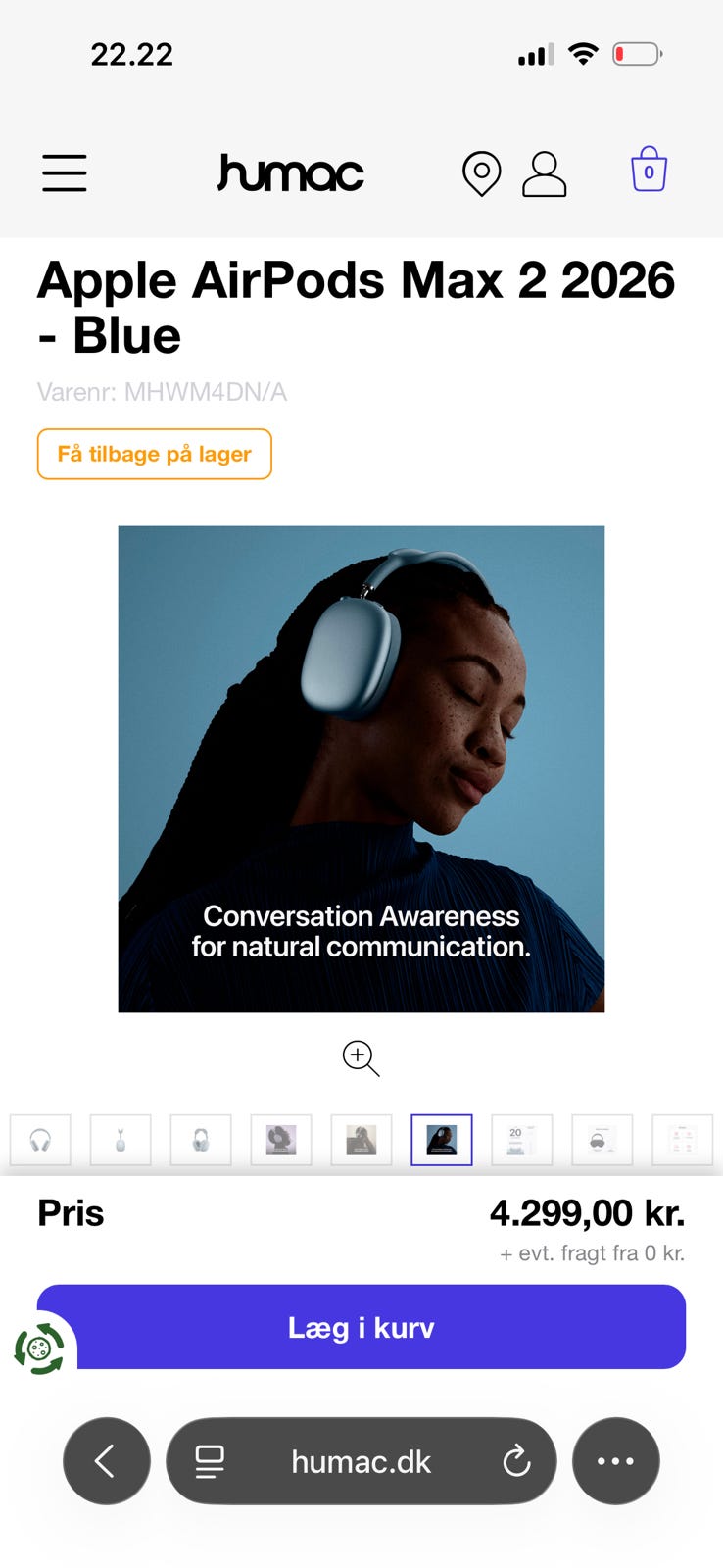
Task: Open the account profile icon
Action: 545,173
